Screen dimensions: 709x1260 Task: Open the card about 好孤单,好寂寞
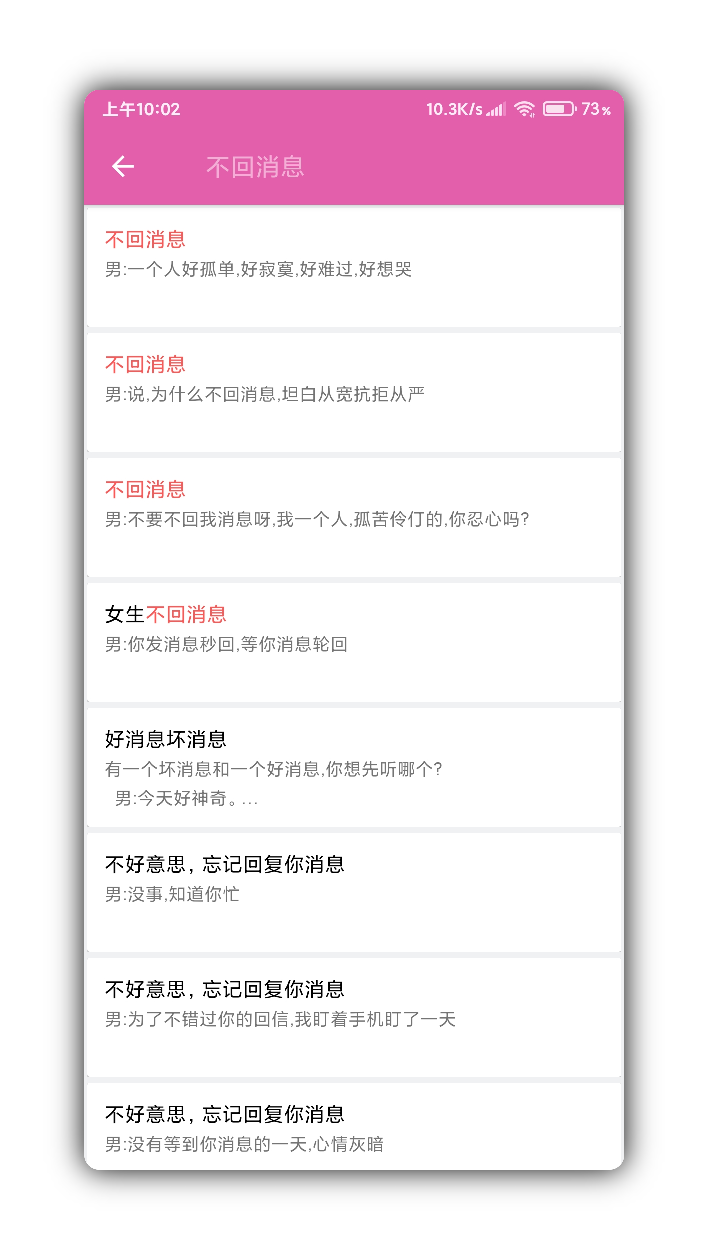click(x=354, y=267)
